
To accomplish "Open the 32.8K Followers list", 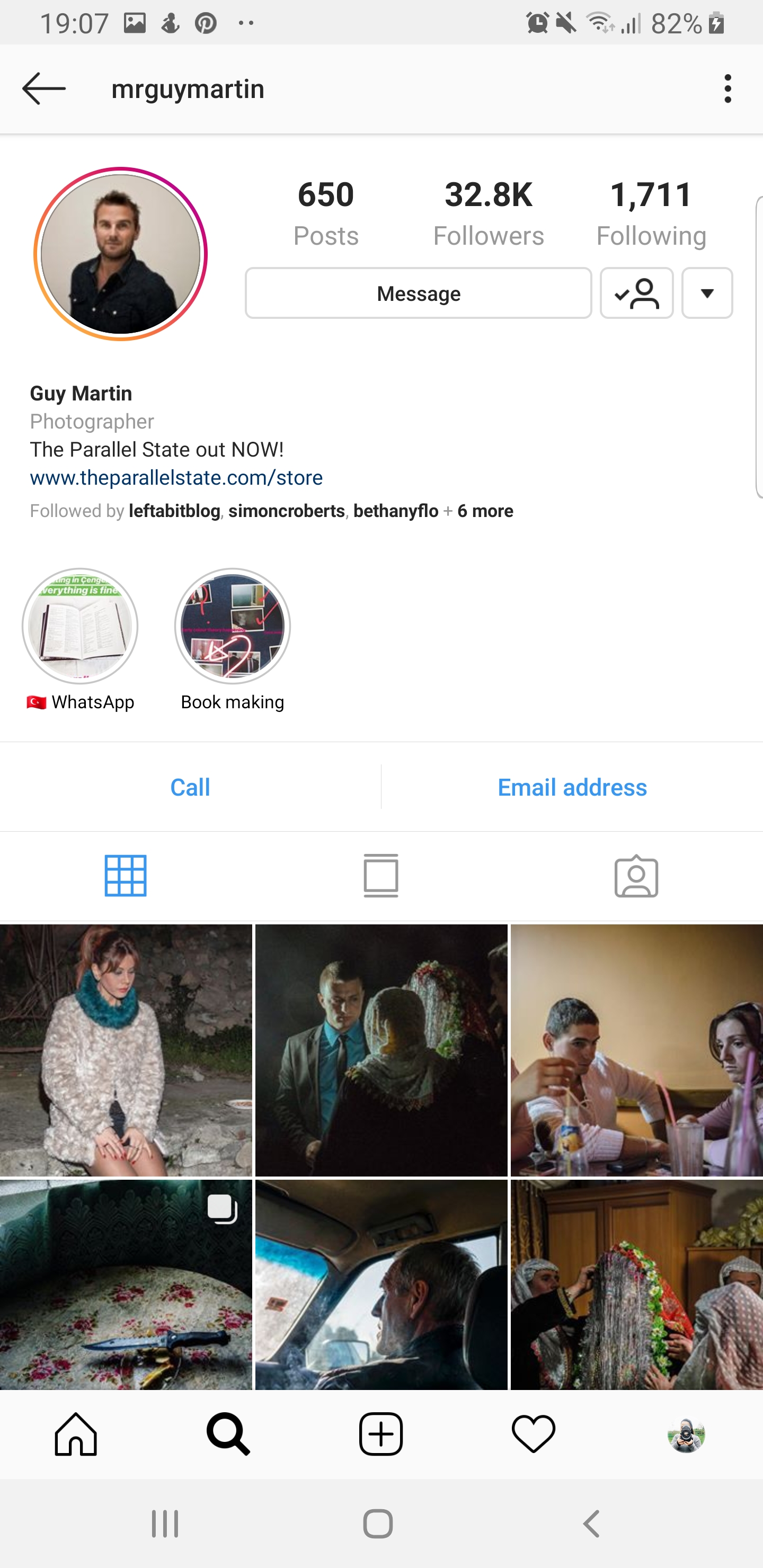I will pos(488,212).
